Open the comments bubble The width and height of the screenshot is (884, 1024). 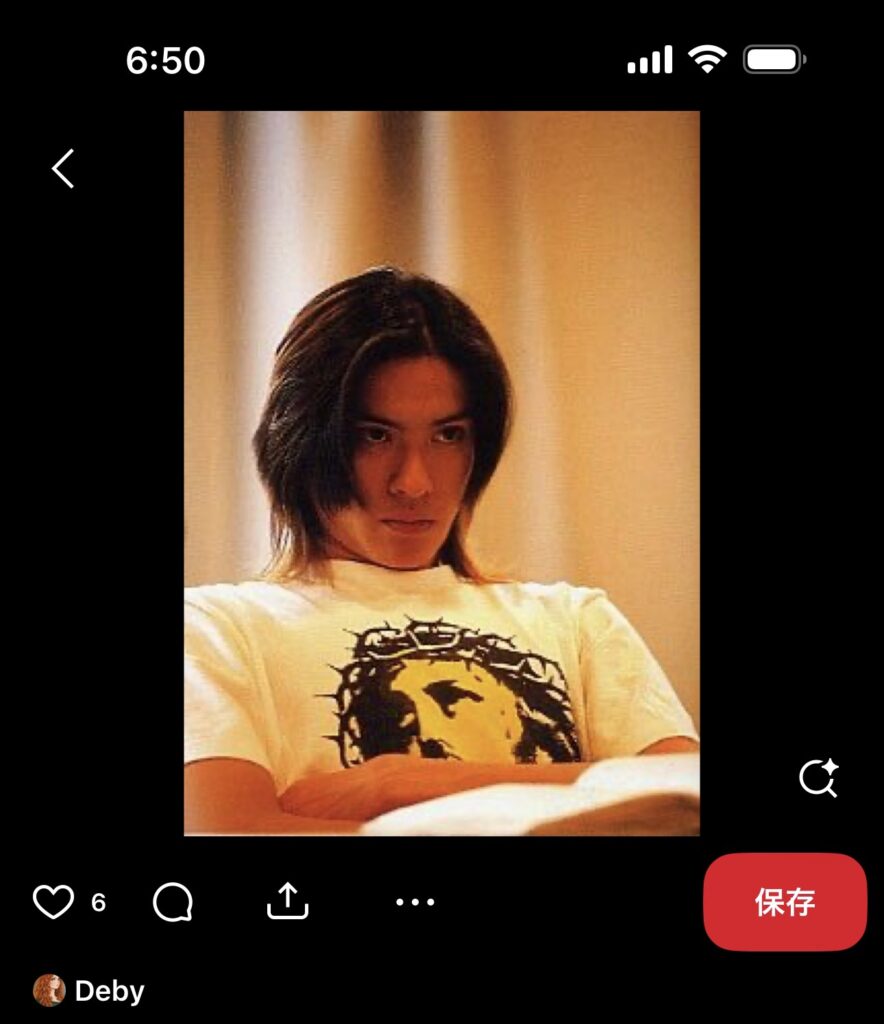click(172, 902)
